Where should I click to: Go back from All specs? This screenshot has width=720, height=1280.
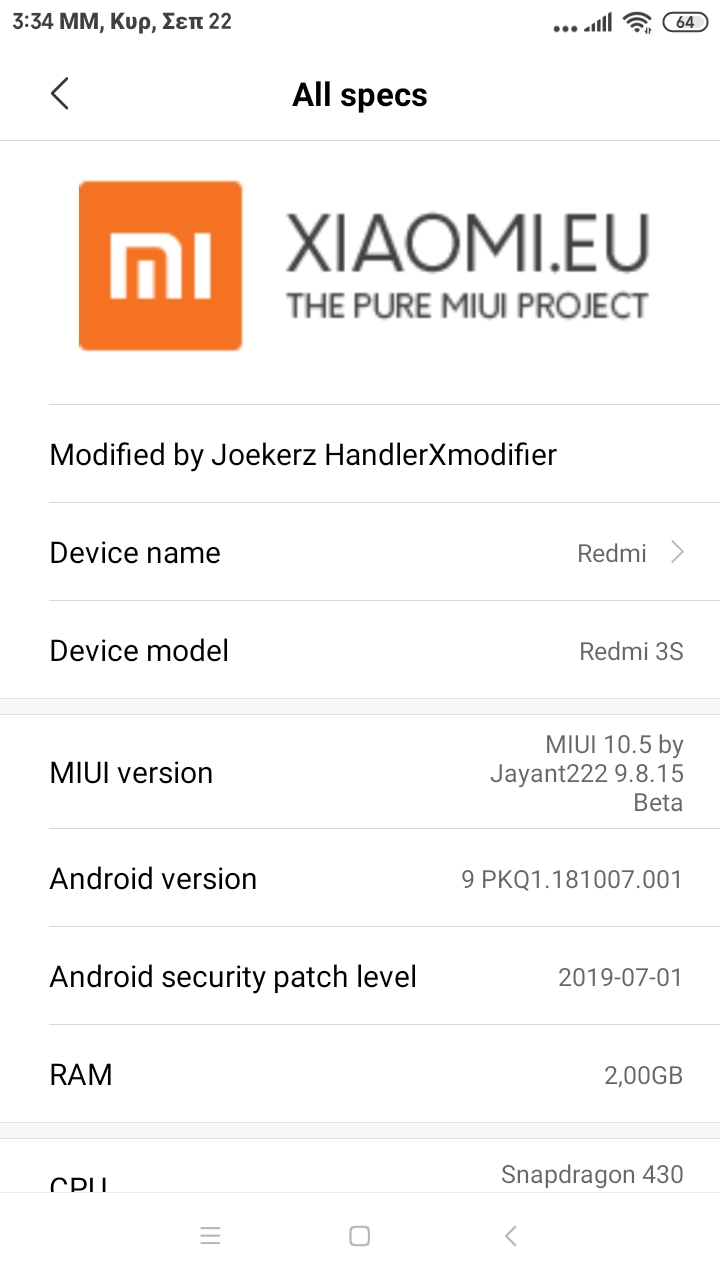pyautogui.click(x=60, y=95)
